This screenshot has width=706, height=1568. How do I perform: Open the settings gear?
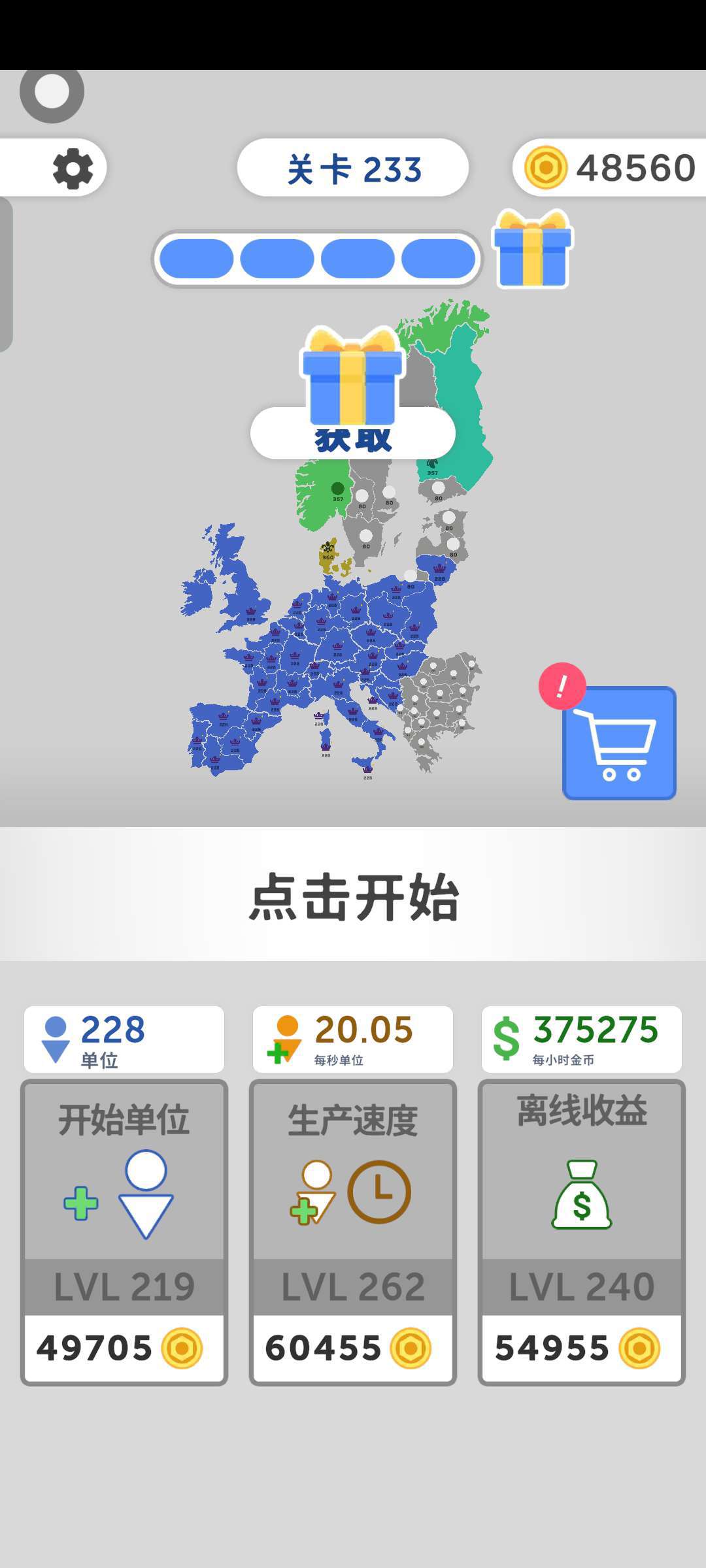click(x=72, y=169)
